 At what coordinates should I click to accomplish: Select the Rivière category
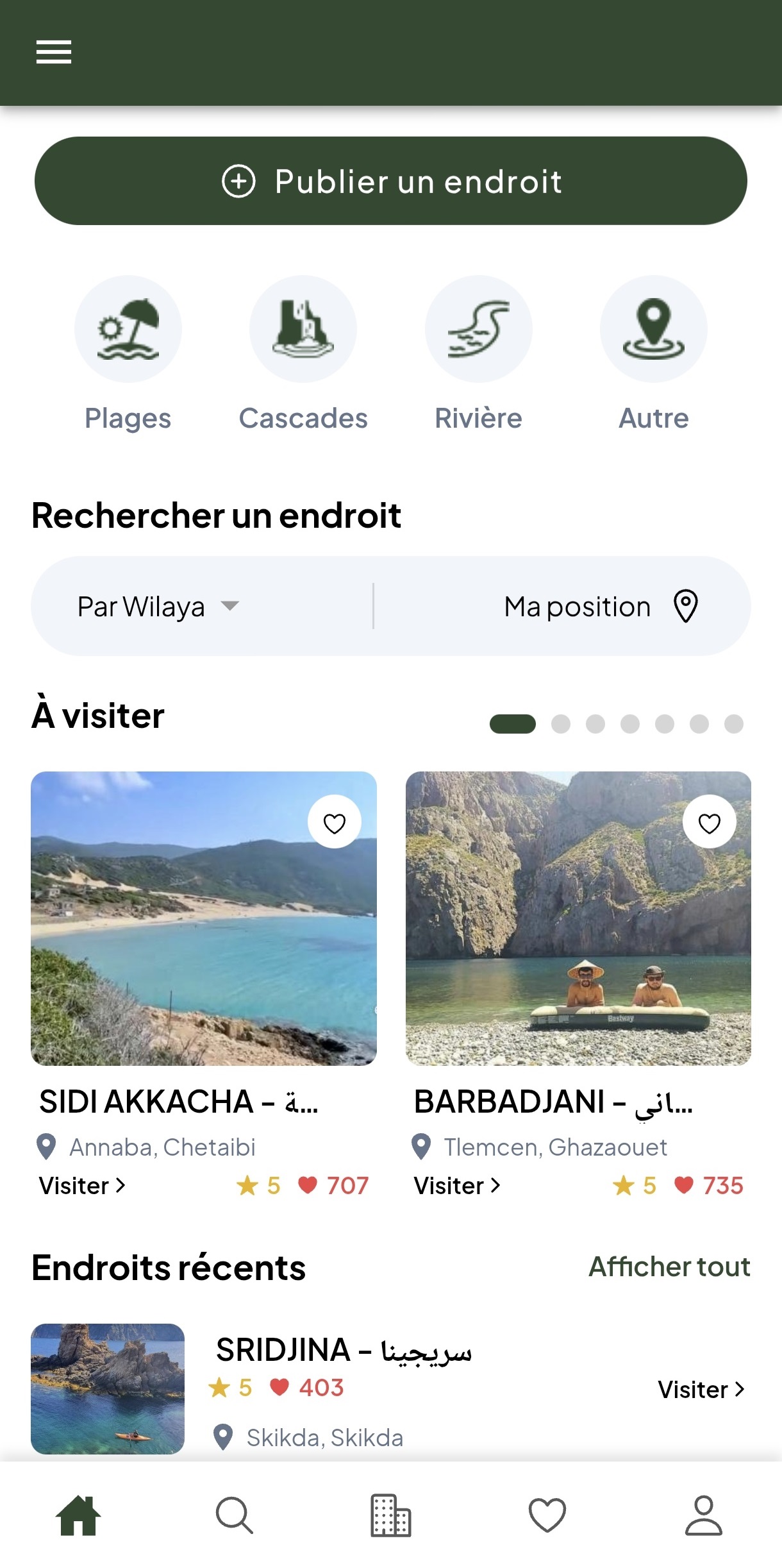[x=479, y=354]
